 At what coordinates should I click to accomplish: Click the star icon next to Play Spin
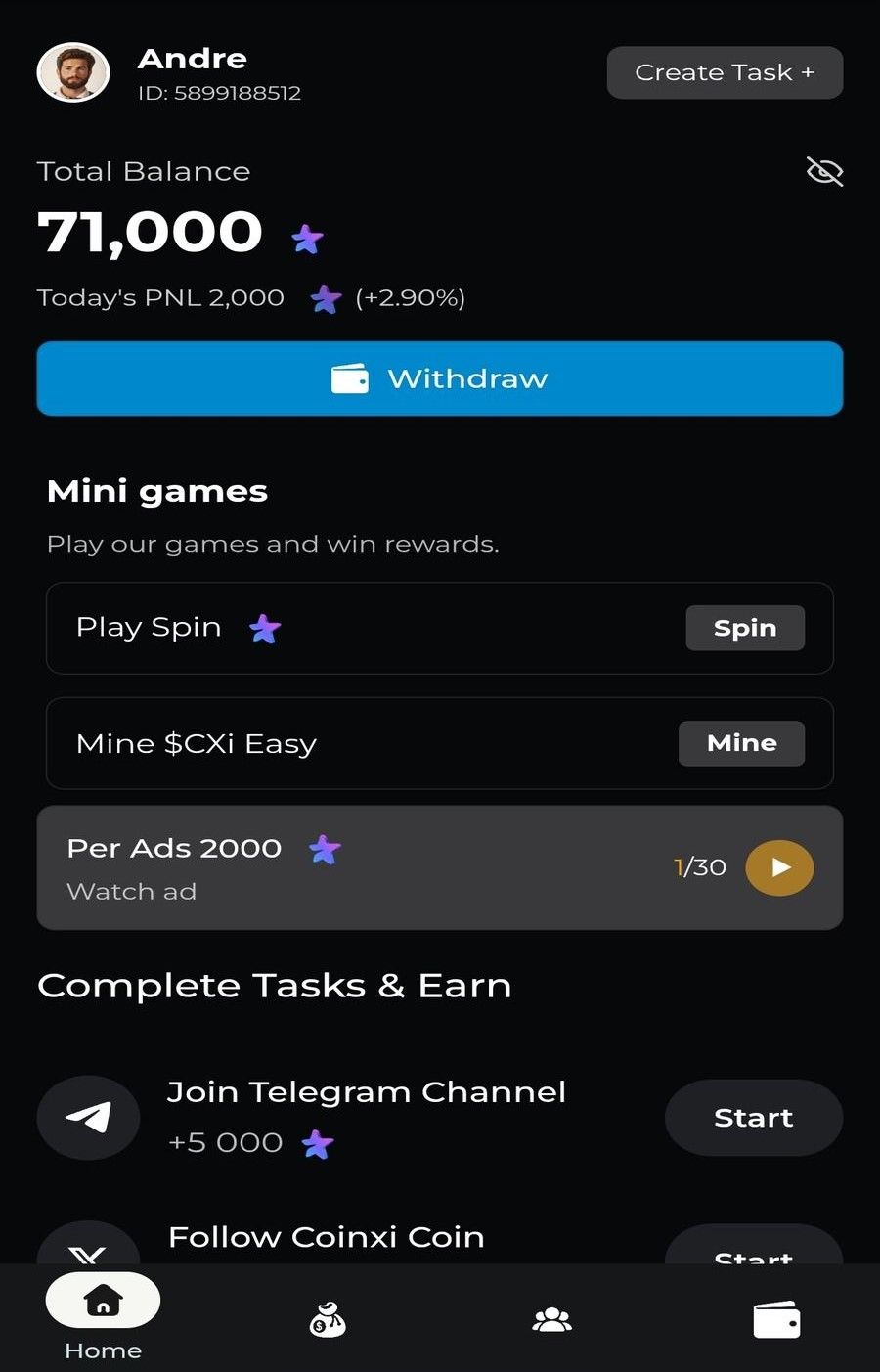(x=265, y=629)
